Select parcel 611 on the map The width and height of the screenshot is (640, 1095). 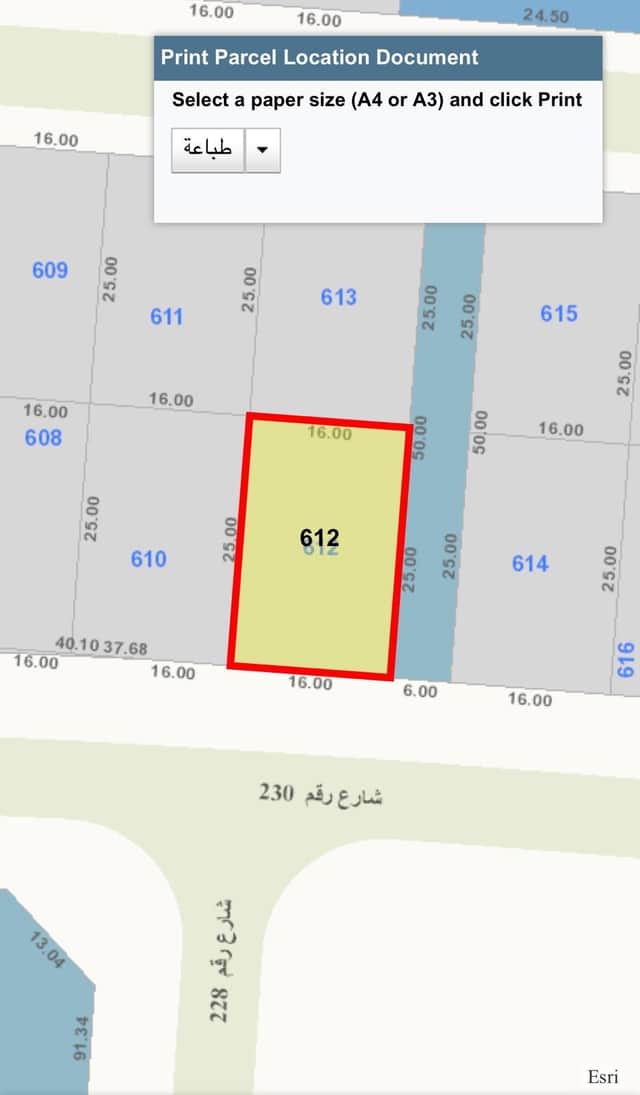tap(166, 317)
